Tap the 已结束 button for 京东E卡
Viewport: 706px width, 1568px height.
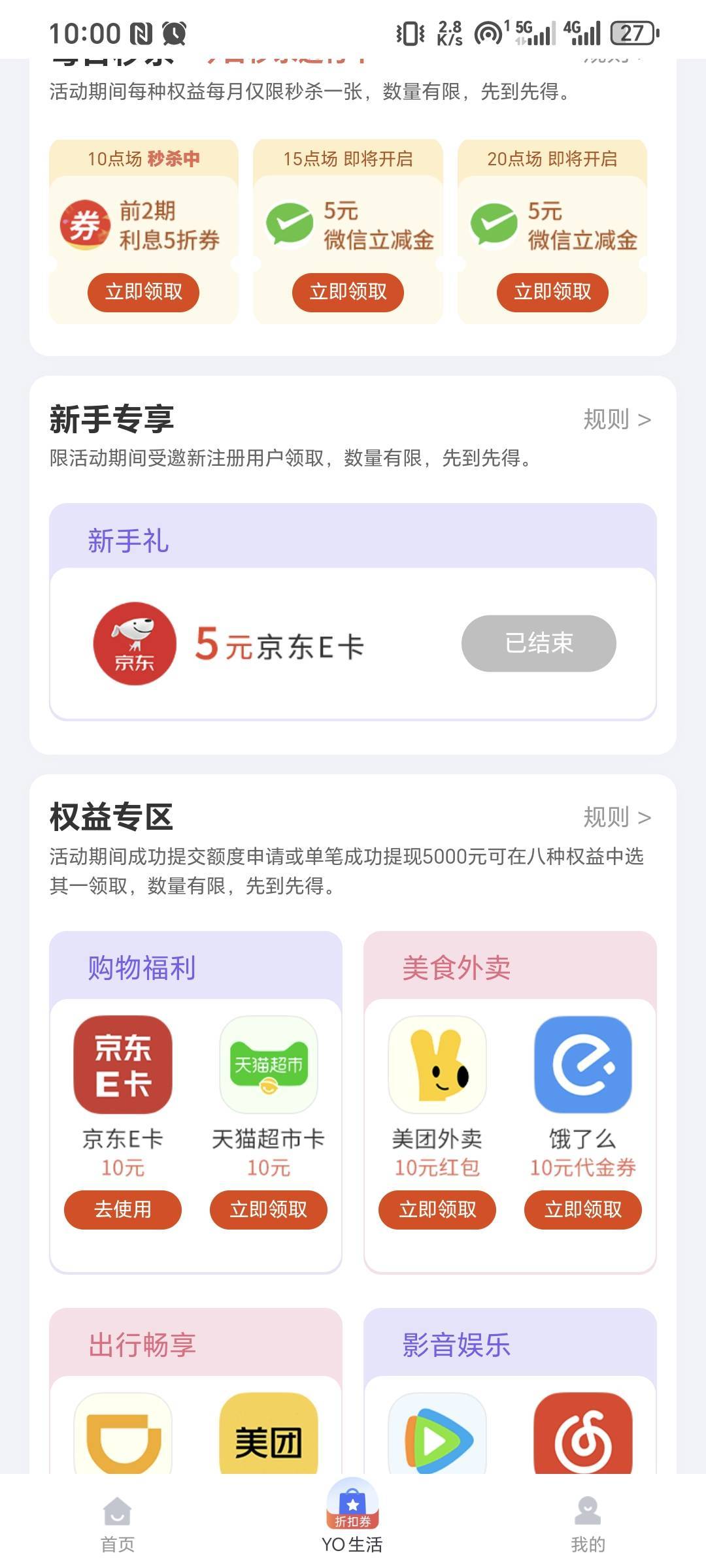click(x=539, y=644)
